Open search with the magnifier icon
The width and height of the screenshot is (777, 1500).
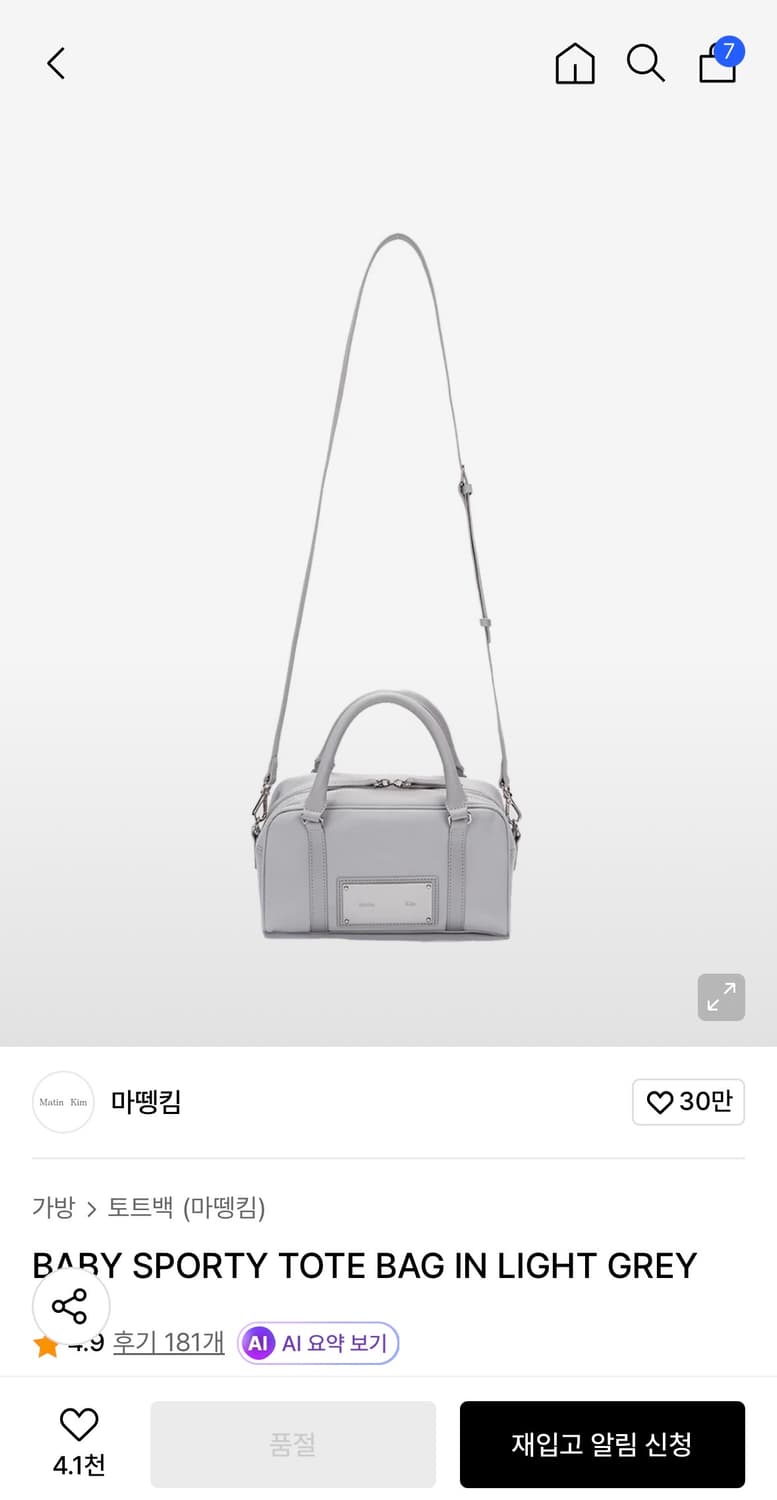pos(645,63)
